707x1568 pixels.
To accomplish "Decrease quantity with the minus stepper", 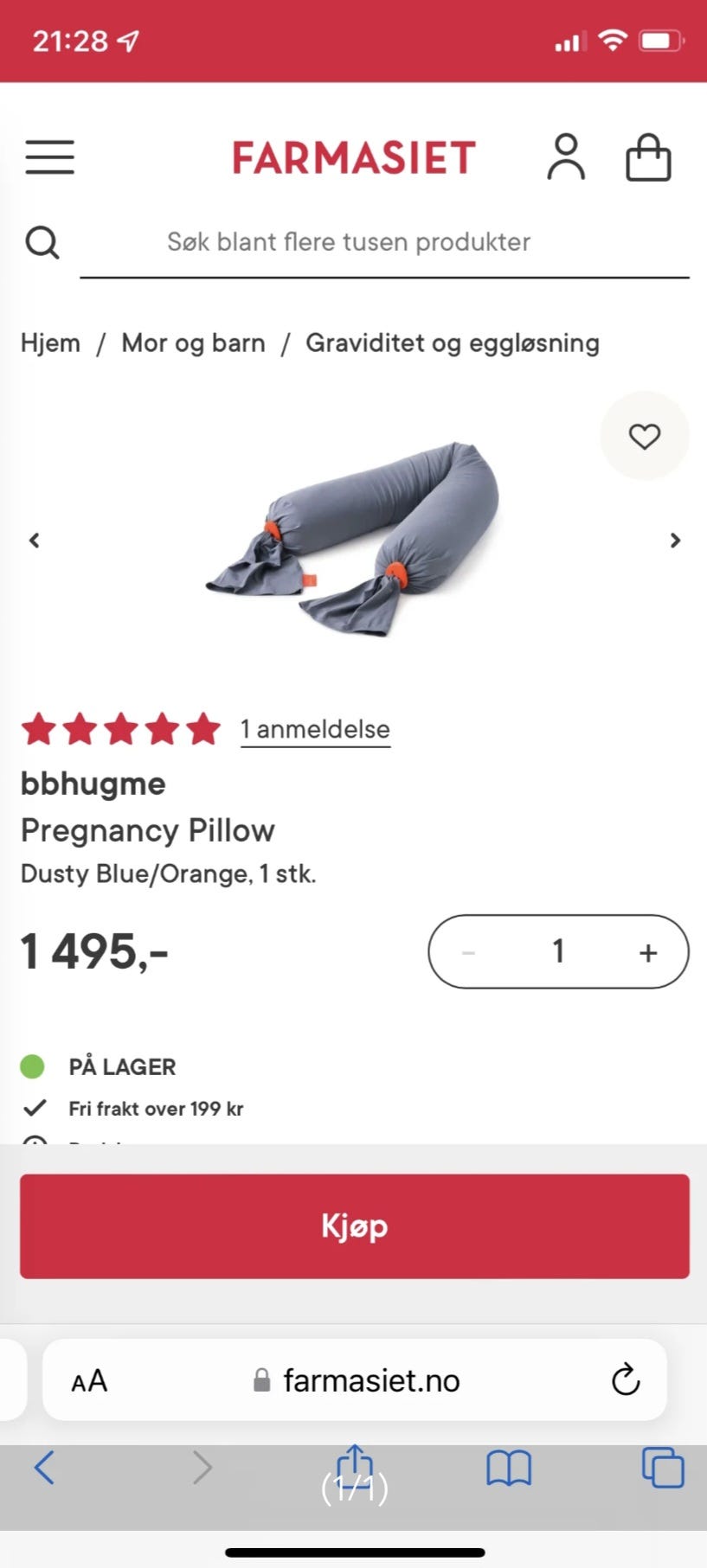I will (469, 951).
